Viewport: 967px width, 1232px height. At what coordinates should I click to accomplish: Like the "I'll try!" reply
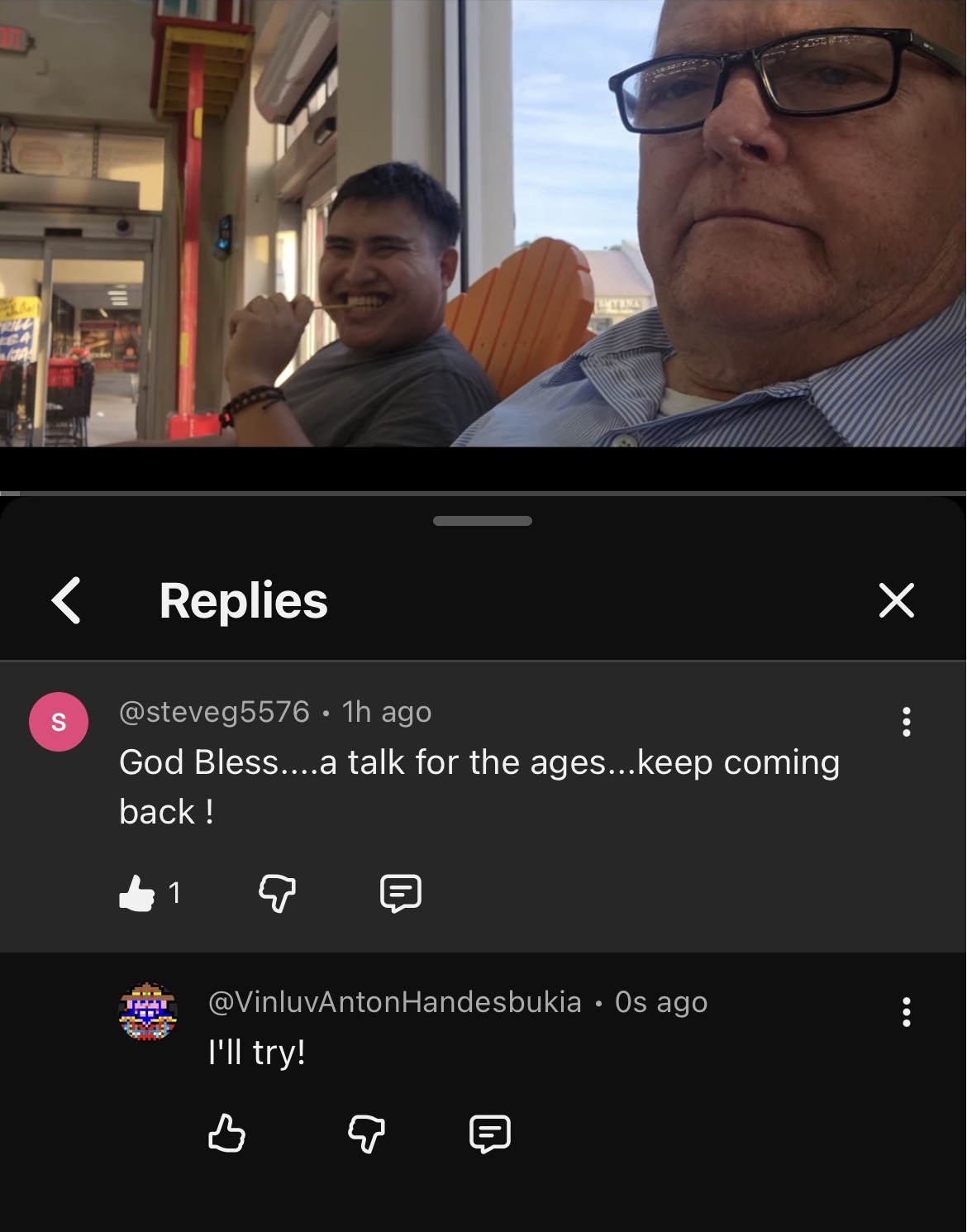click(226, 1134)
